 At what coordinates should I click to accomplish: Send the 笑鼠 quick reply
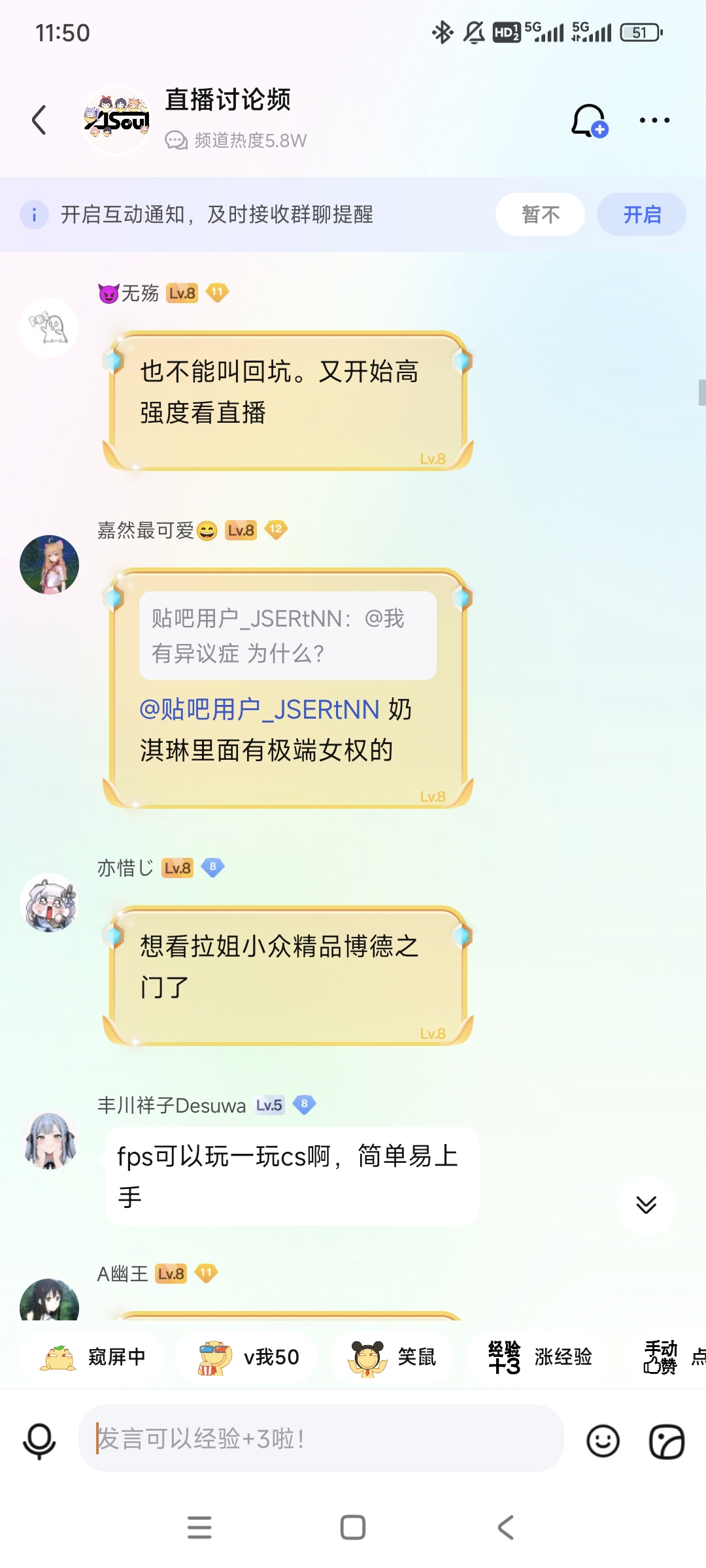[x=392, y=1357]
